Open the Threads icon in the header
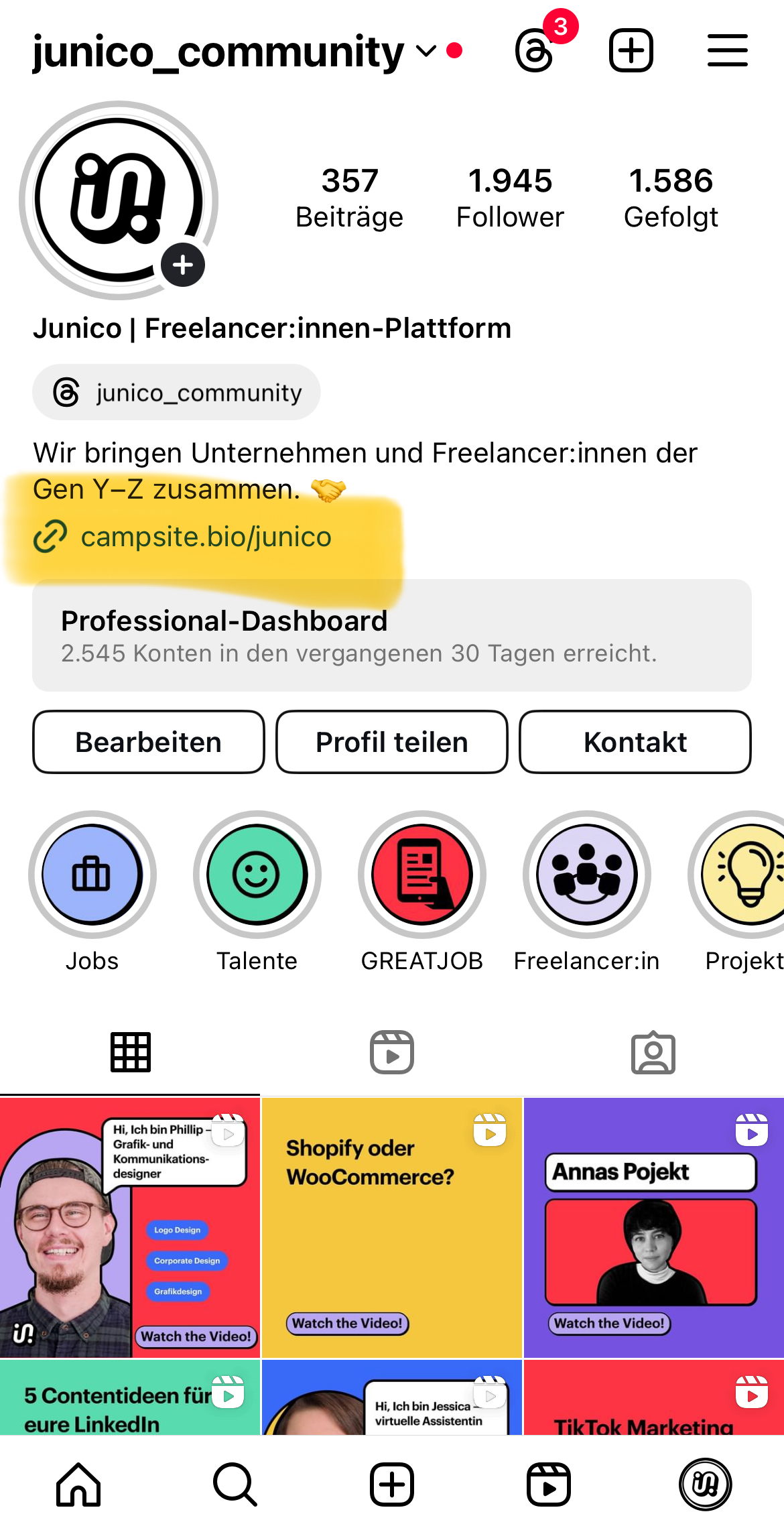Viewport: 784px width, 1516px height. point(535,51)
